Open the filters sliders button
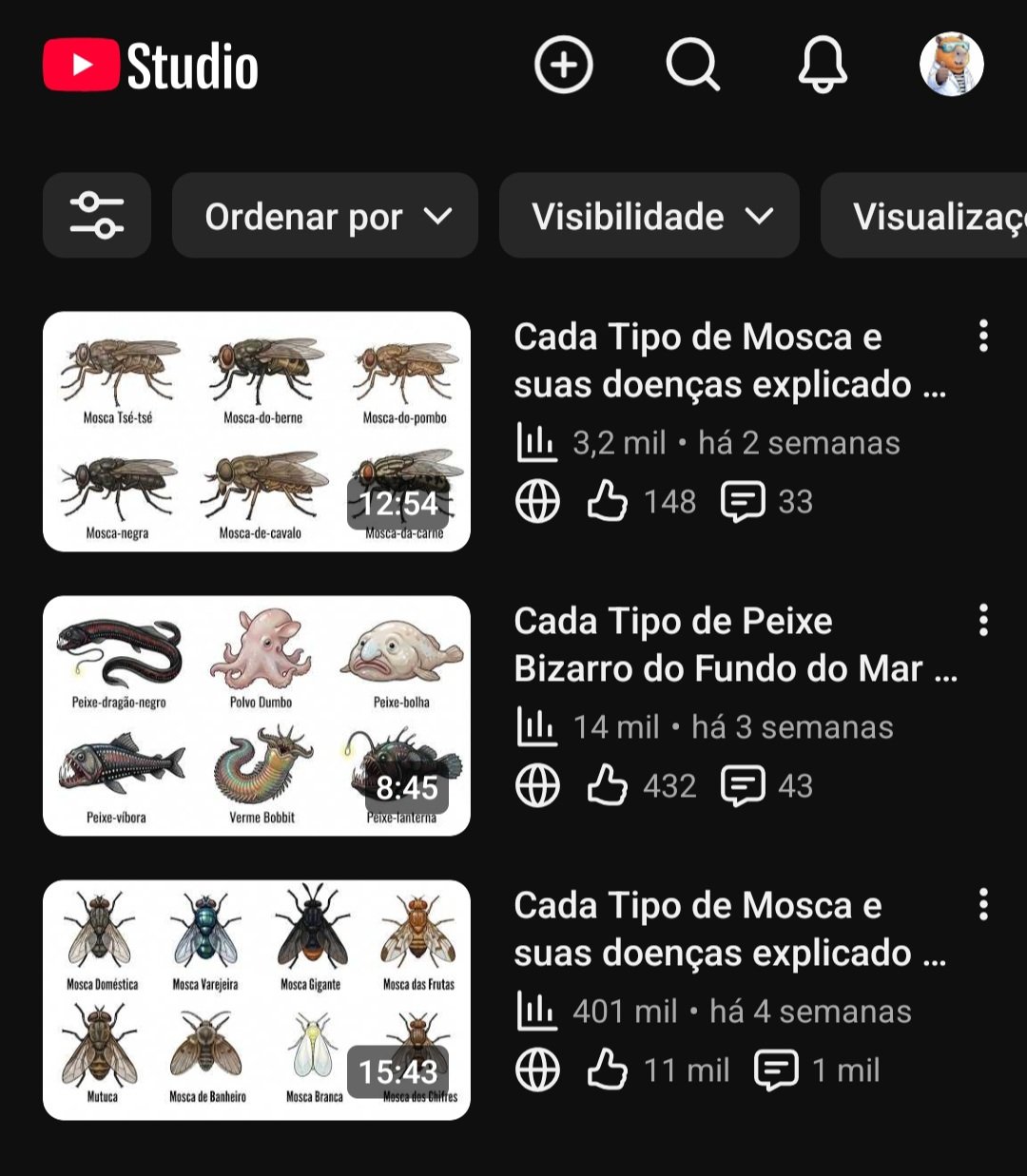 [x=97, y=216]
